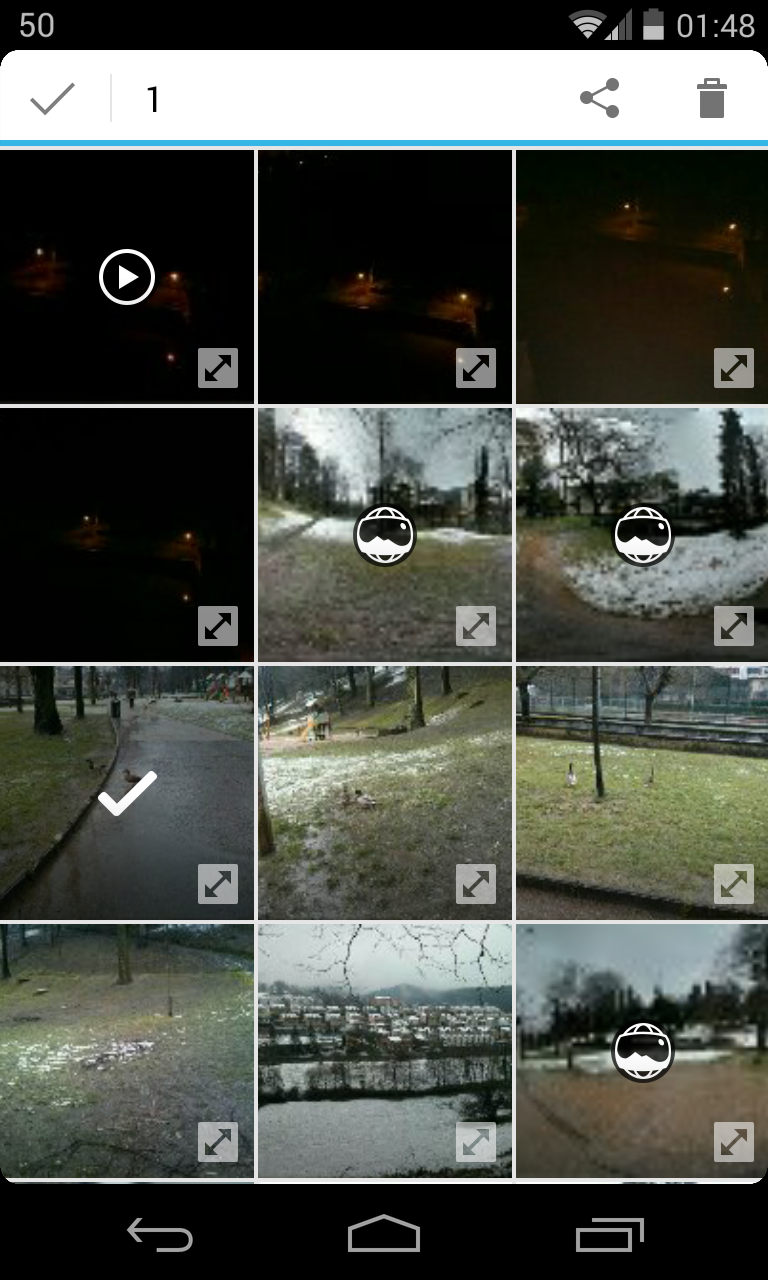This screenshot has width=768, height=1280.
Task: Go back using system navigation button
Action: click(x=160, y=1235)
